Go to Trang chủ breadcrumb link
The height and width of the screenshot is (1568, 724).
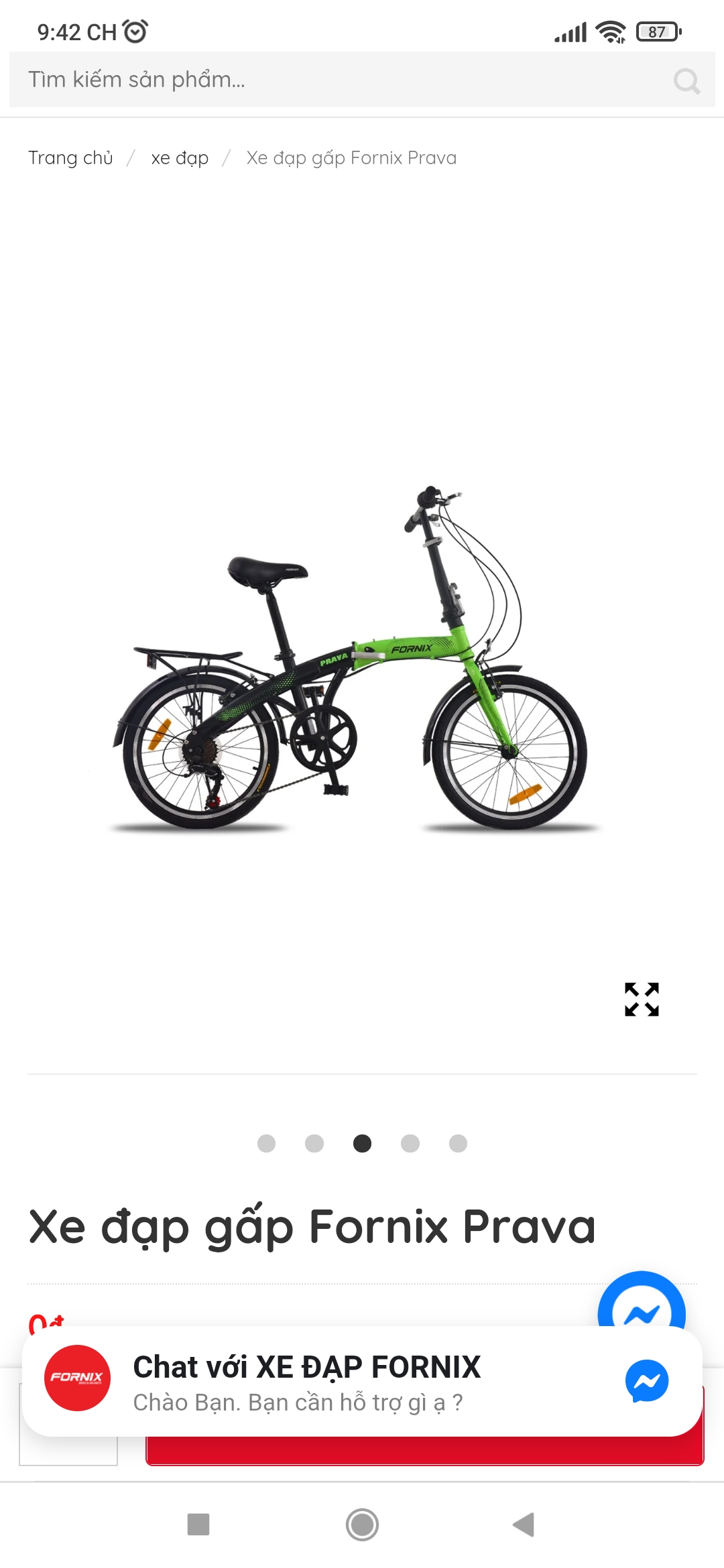(70, 158)
